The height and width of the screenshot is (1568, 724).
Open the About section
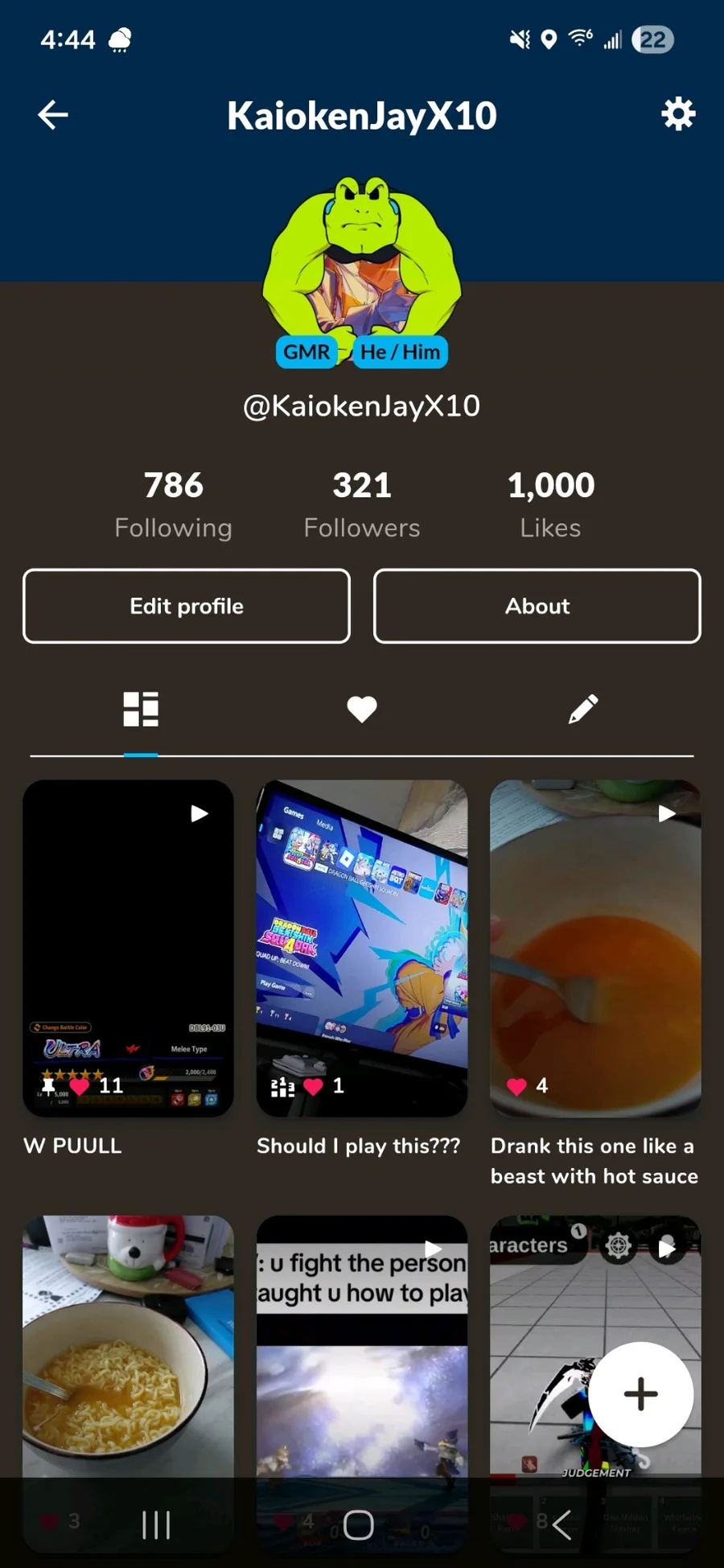[x=537, y=606]
